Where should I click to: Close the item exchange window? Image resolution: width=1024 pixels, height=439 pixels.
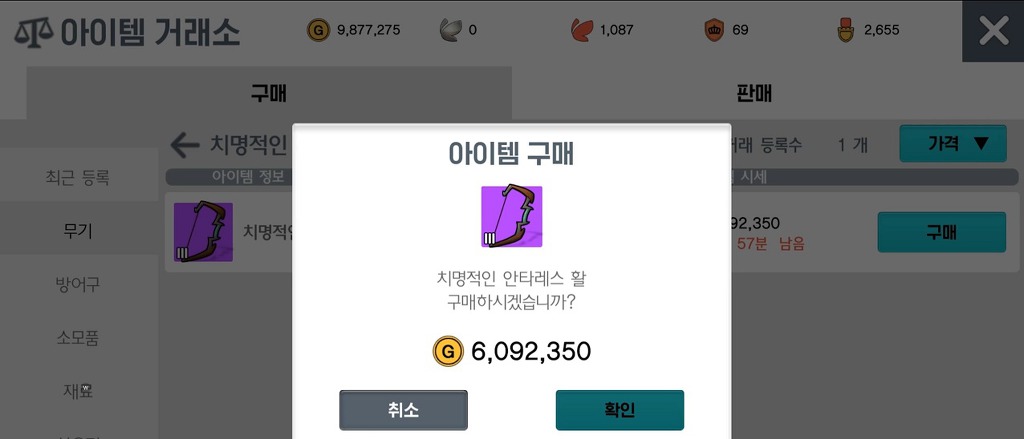click(992, 31)
